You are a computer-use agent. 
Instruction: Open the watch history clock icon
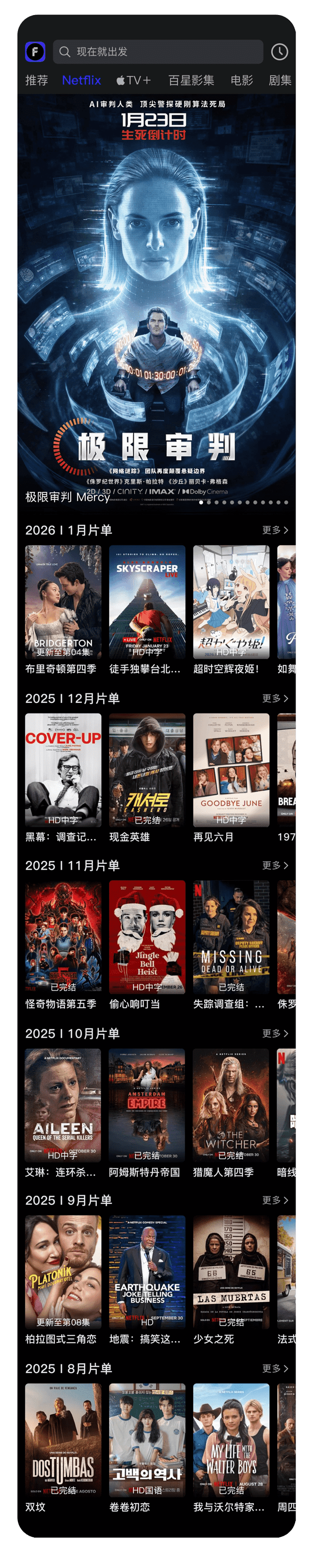point(279,52)
